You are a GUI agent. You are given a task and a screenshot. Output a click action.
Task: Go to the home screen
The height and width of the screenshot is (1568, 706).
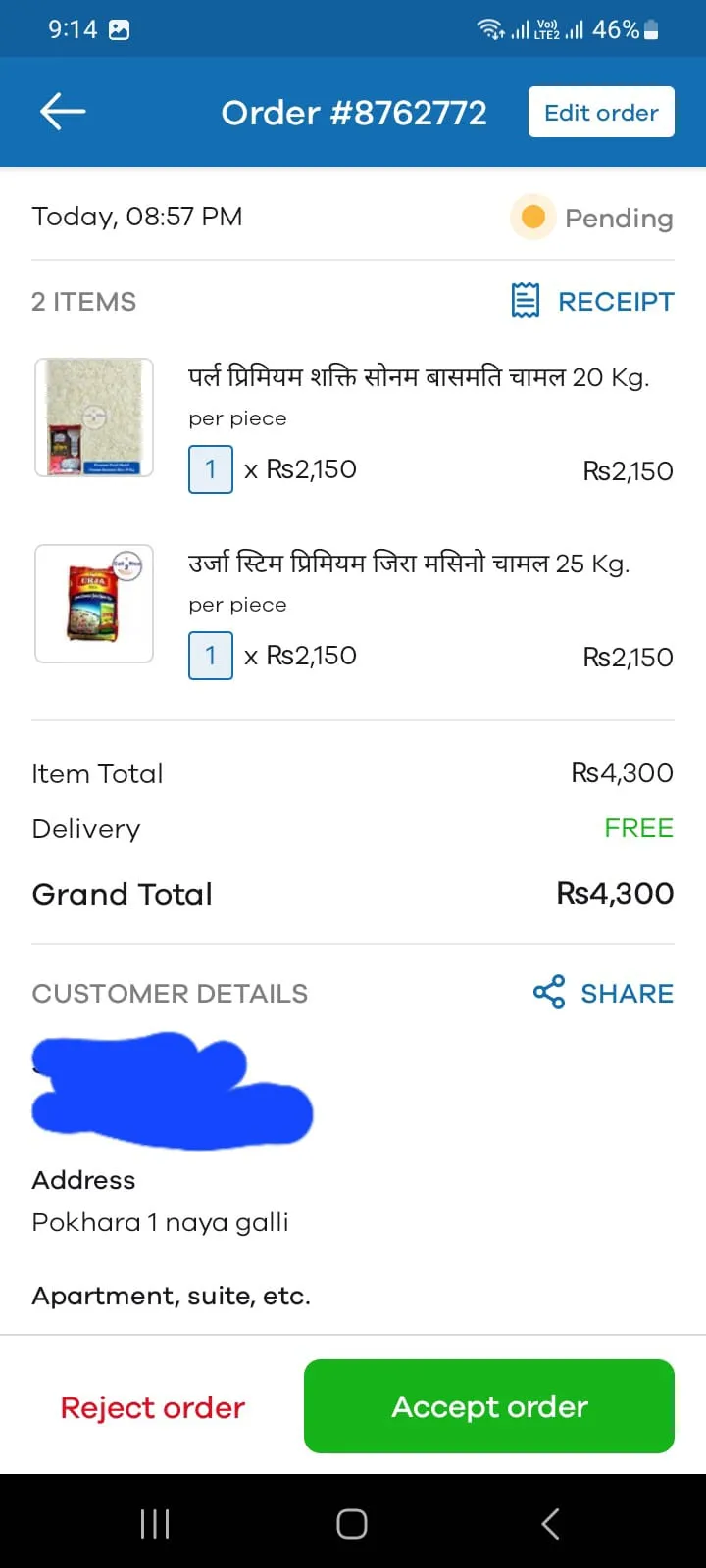[352, 1523]
